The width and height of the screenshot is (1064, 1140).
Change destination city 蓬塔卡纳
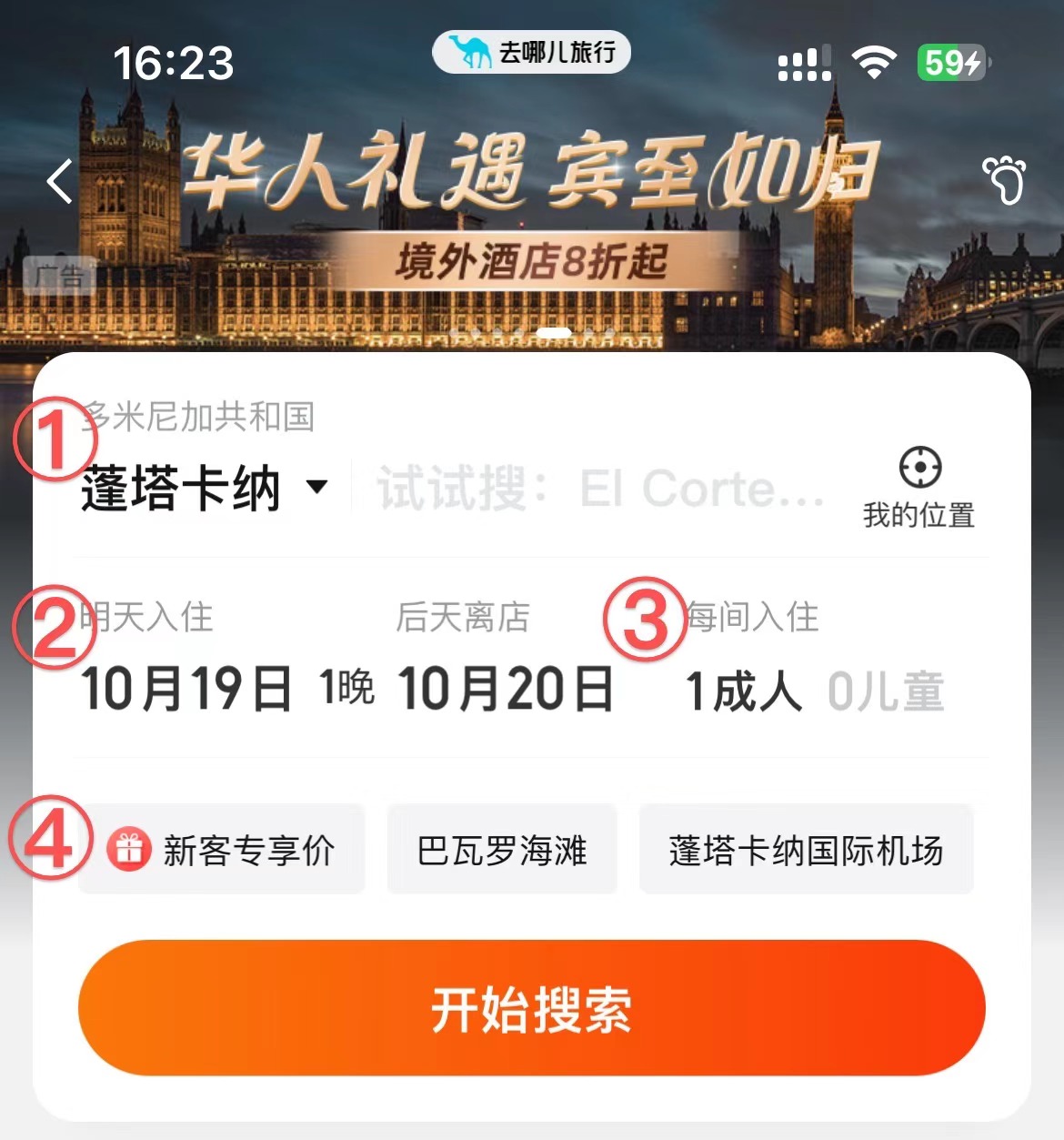click(x=202, y=488)
